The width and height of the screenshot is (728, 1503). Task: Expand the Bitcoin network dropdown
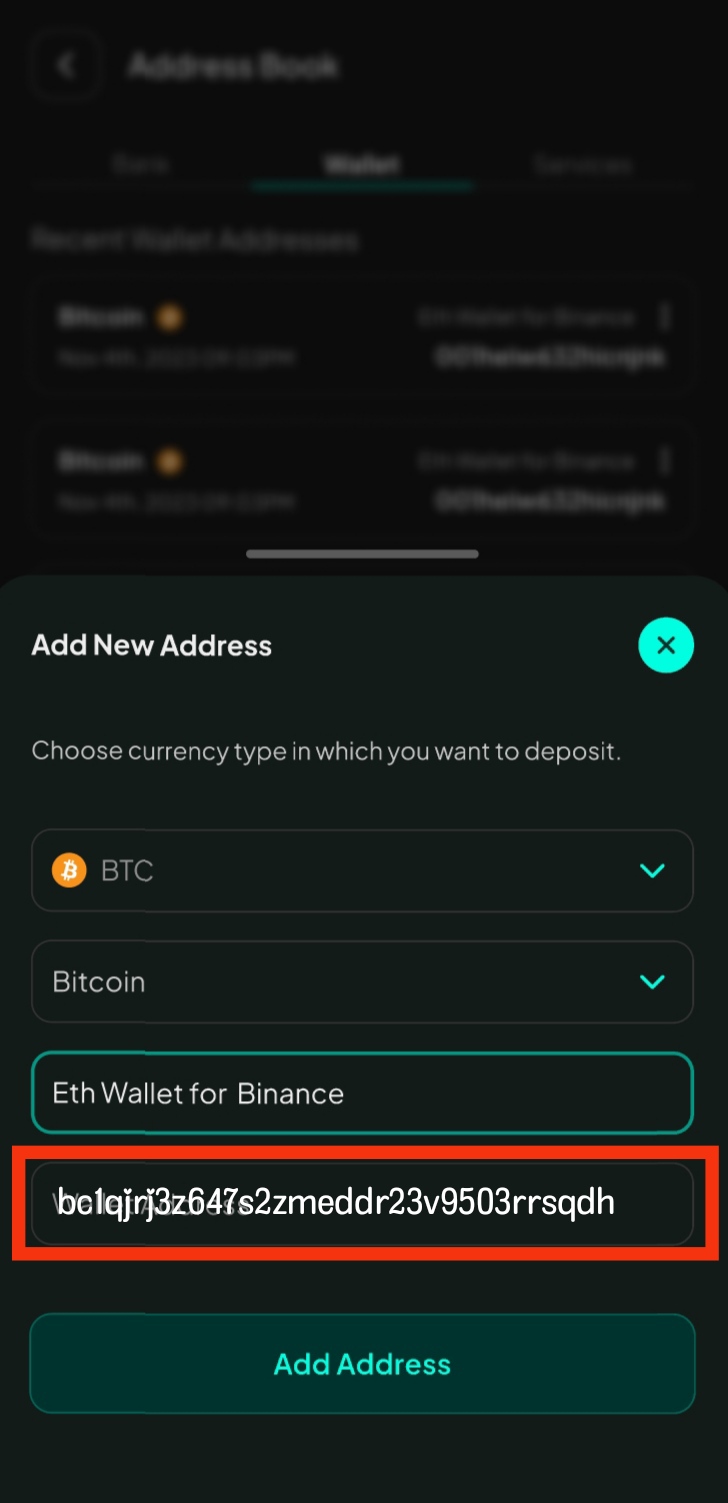click(362, 981)
